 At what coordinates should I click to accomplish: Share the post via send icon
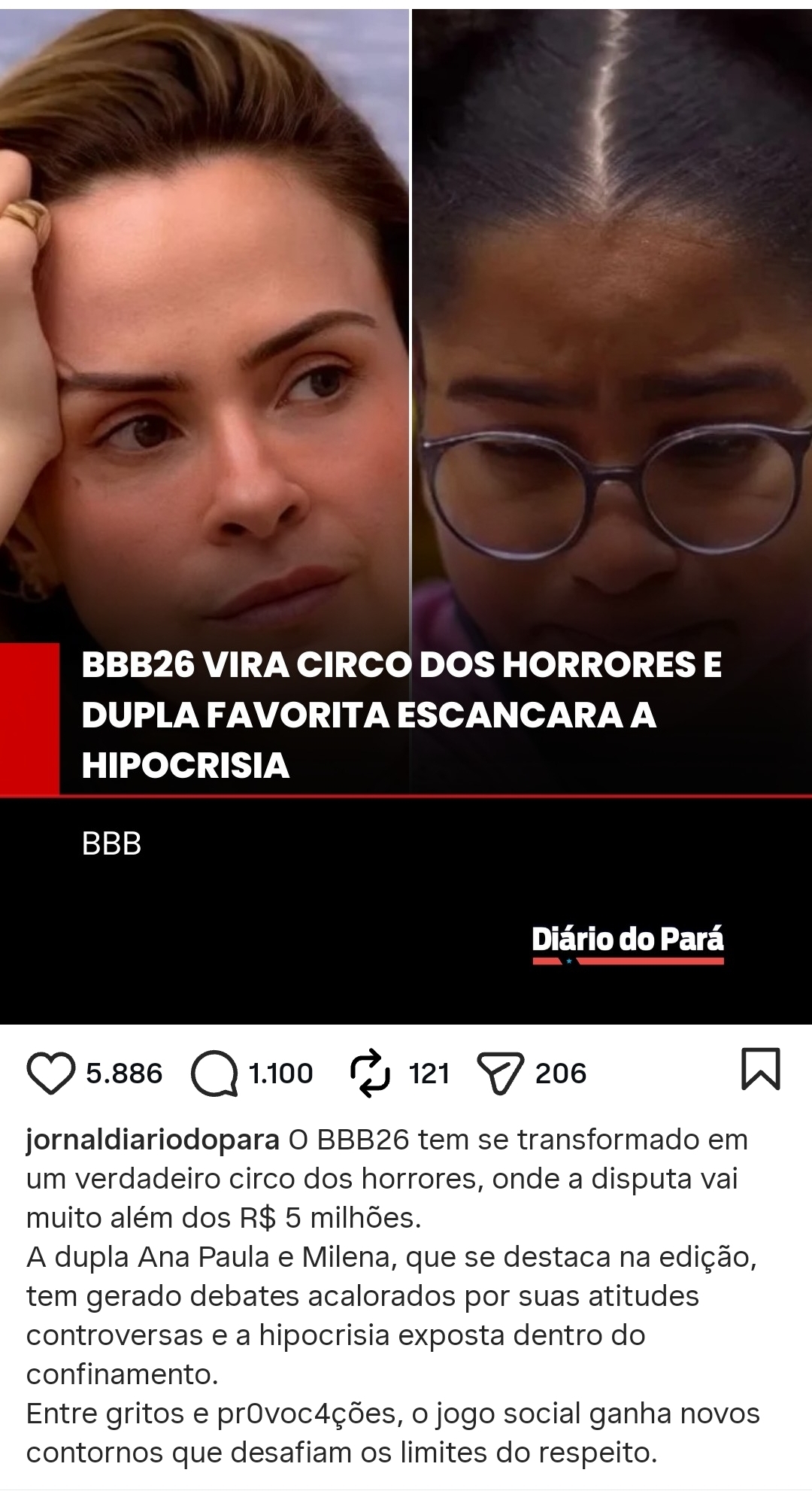coord(499,1073)
